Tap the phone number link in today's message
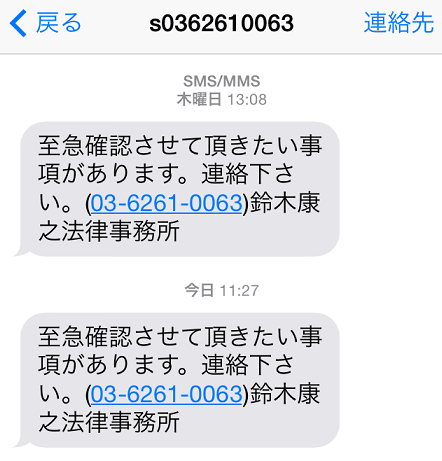442x461 pixels. coord(166,394)
